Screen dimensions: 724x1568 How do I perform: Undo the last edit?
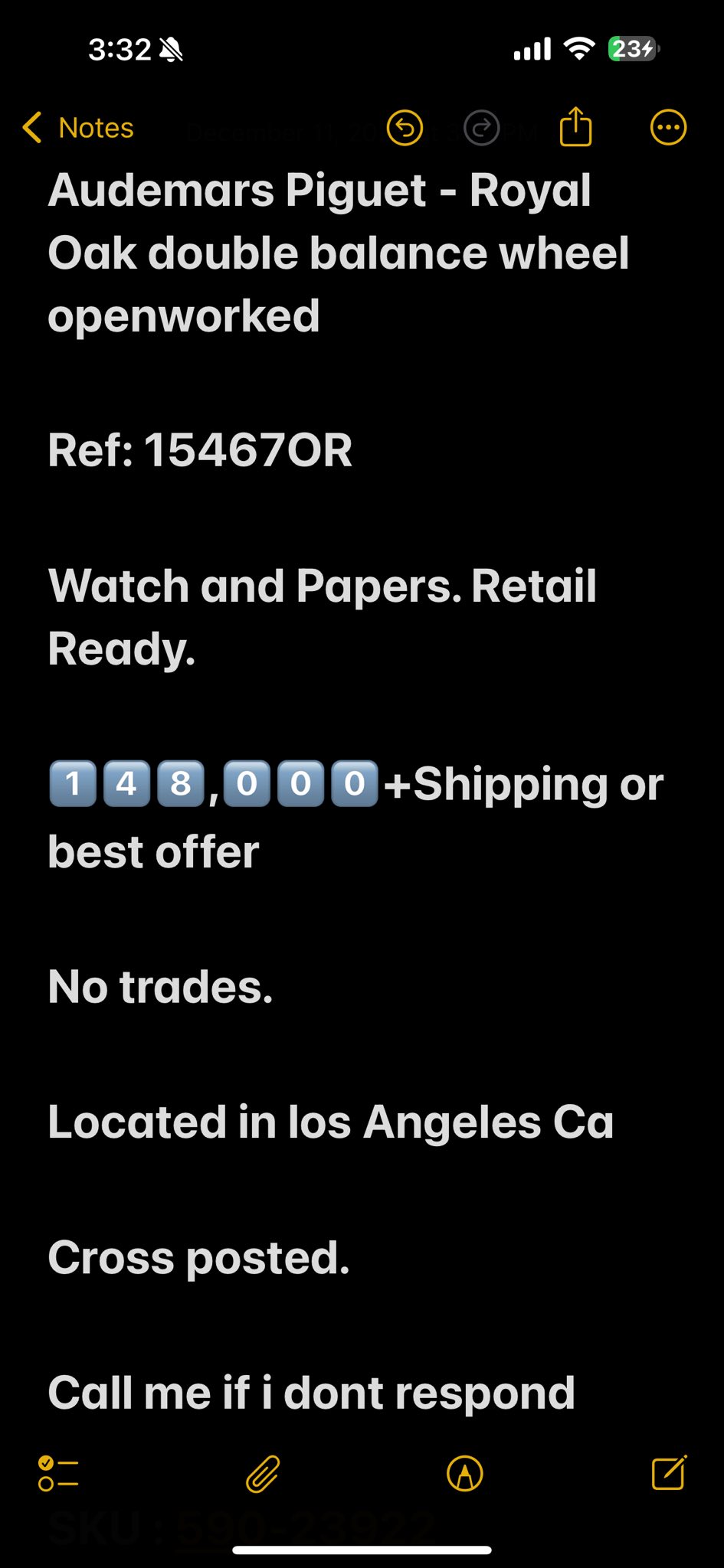point(405,128)
